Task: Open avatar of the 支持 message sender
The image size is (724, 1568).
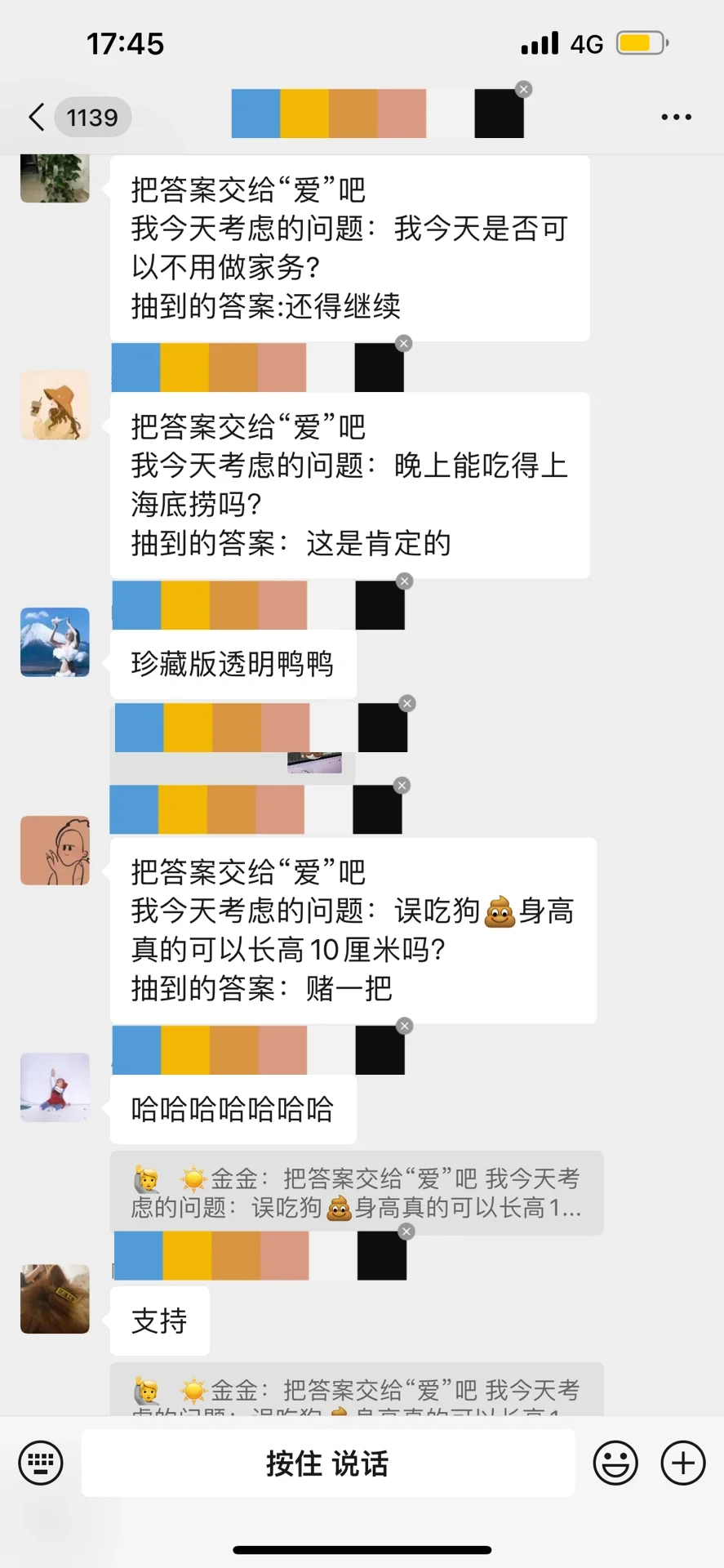Action: tap(55, 1298)
